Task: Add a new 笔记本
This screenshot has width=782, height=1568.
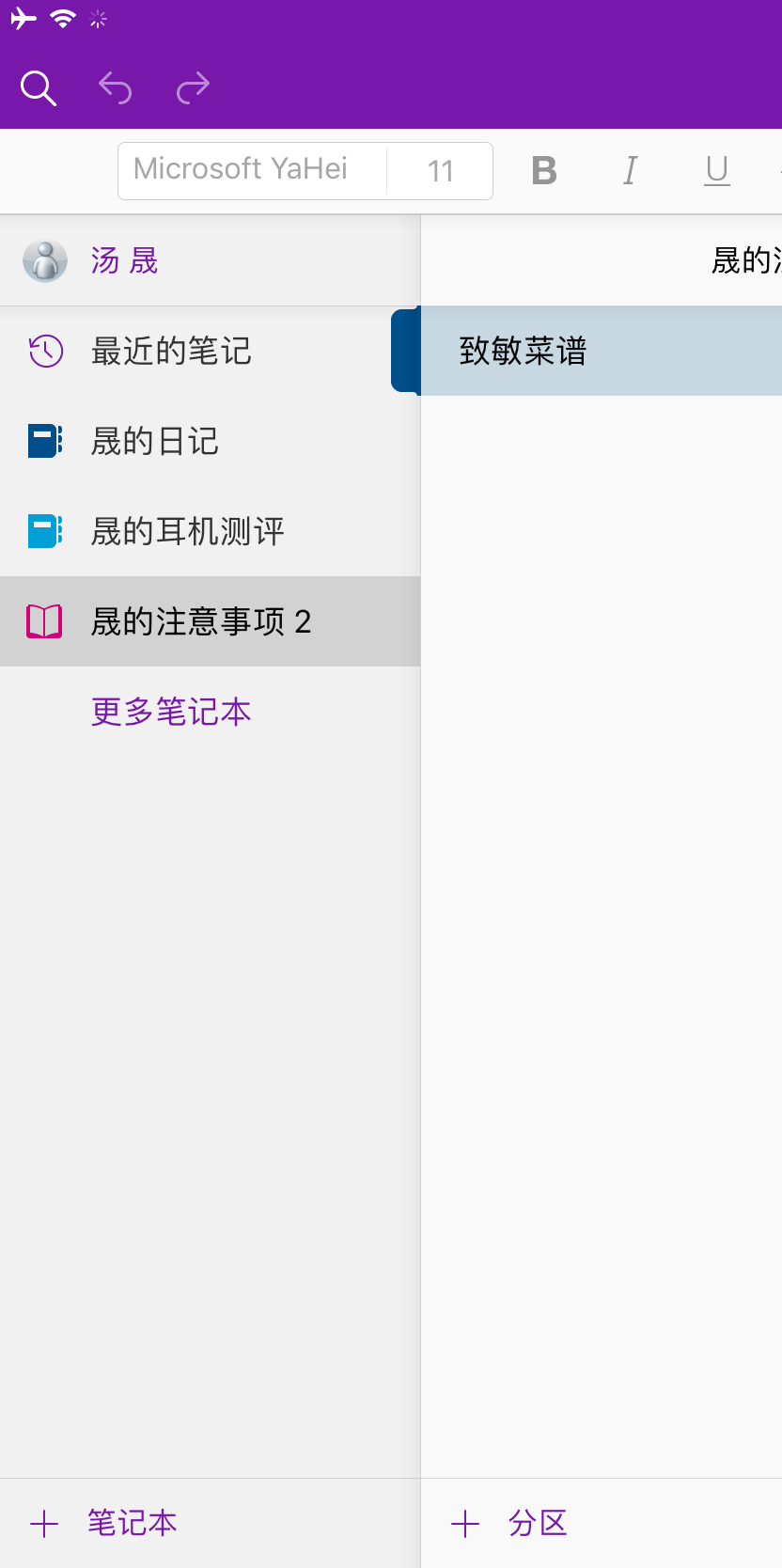Action: point(103,1523)
